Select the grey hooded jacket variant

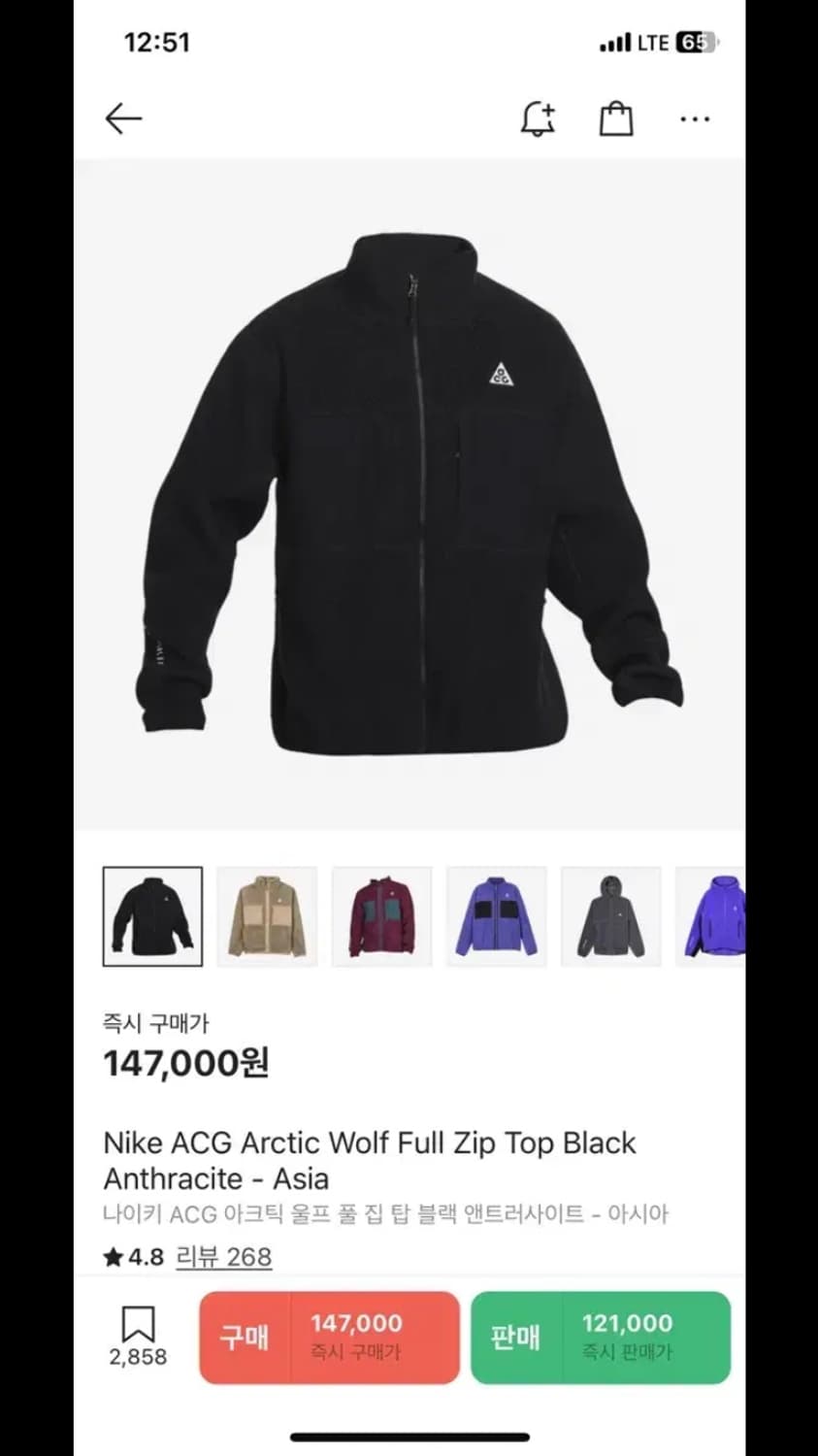pos(611,916)
